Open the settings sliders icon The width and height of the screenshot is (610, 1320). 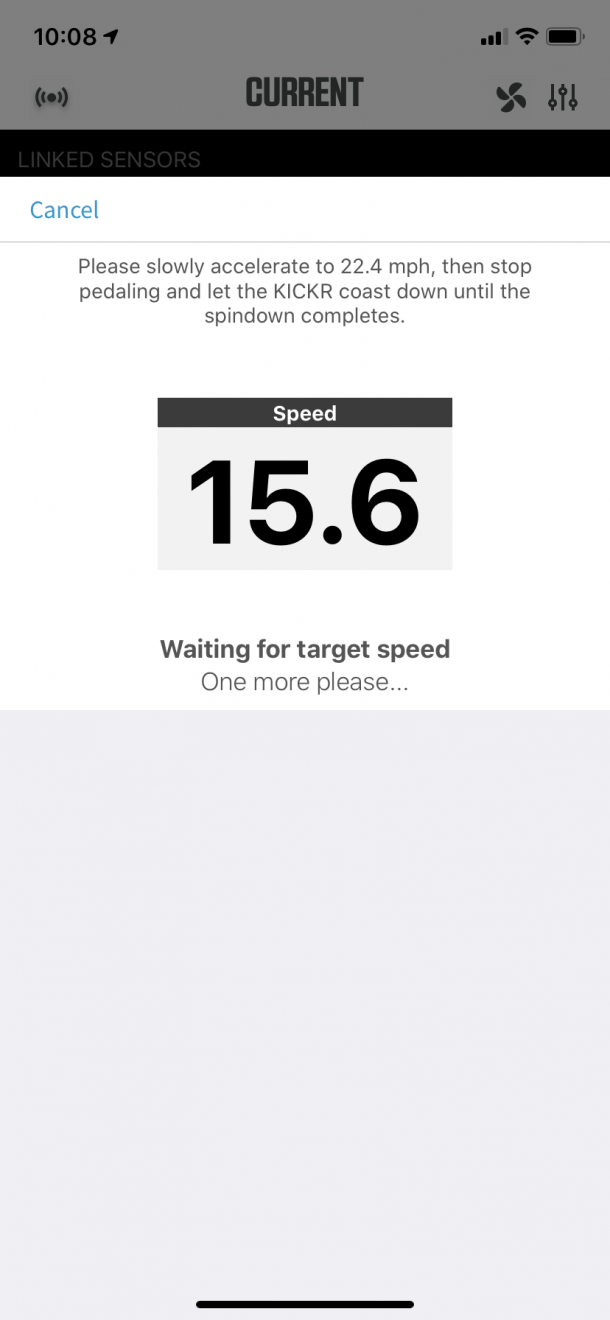pyautogui.click(x=563, y=97)
